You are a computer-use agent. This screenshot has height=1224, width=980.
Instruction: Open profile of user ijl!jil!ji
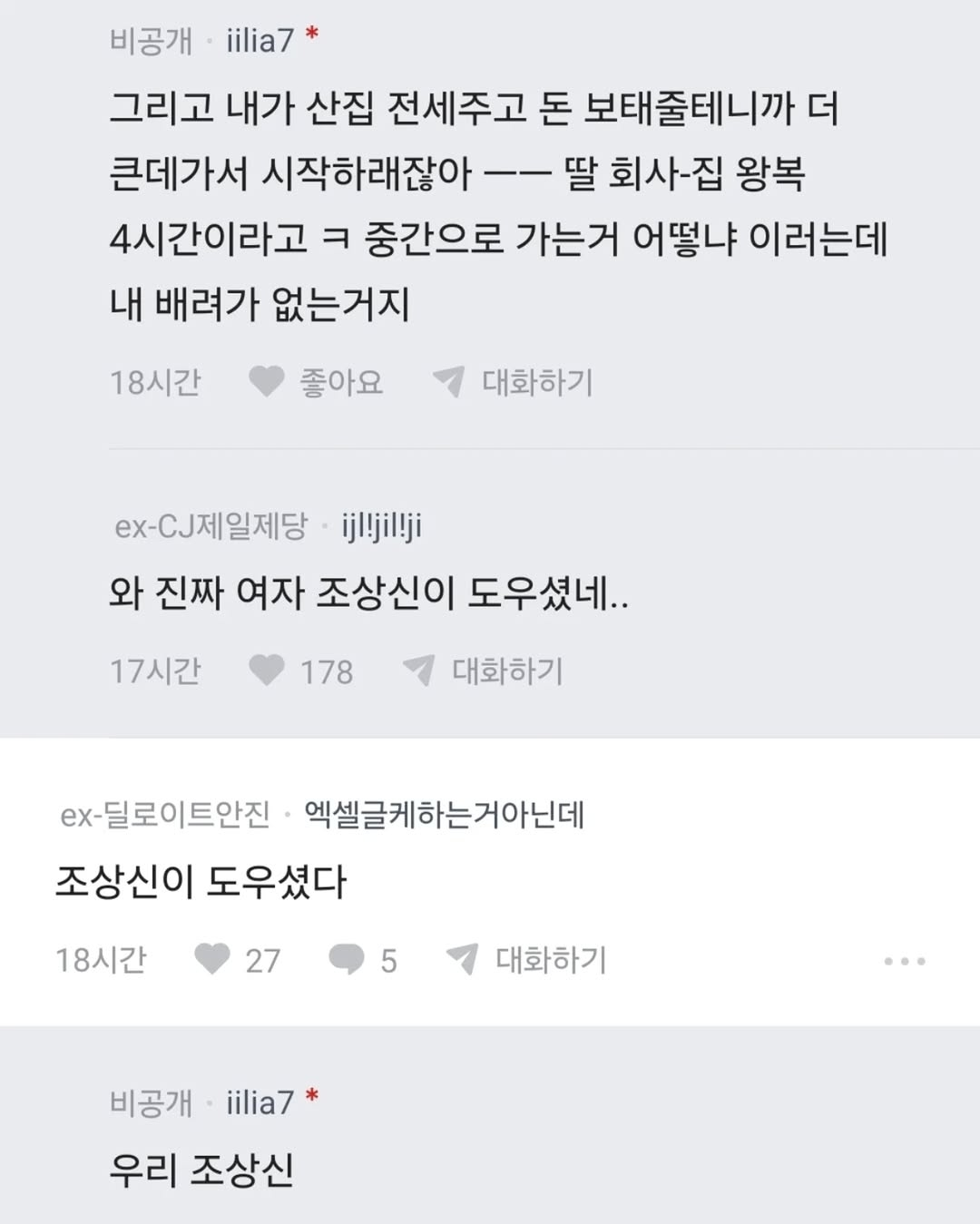[x=381, y=524]
